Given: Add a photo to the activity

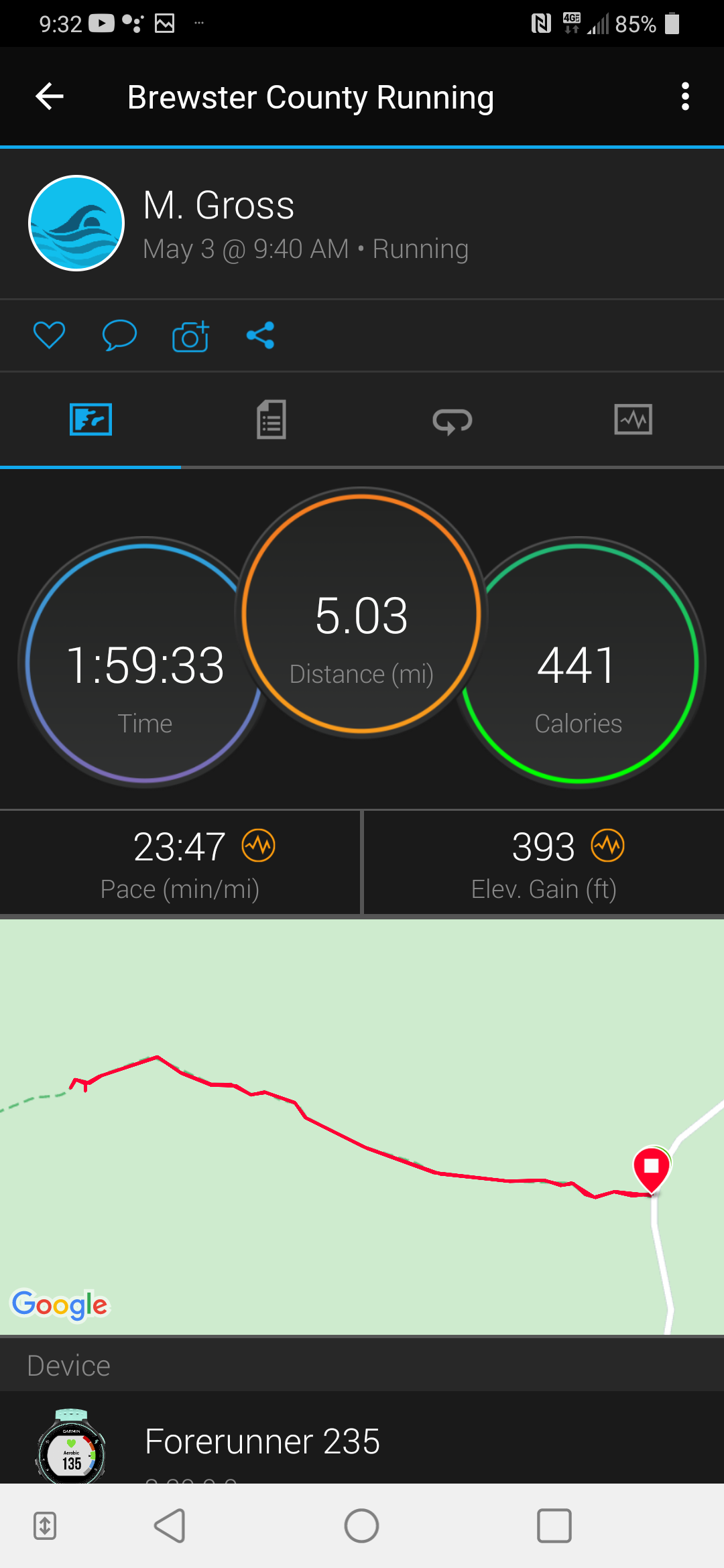Looking at the screenshot, I should [x=190, y=336].
